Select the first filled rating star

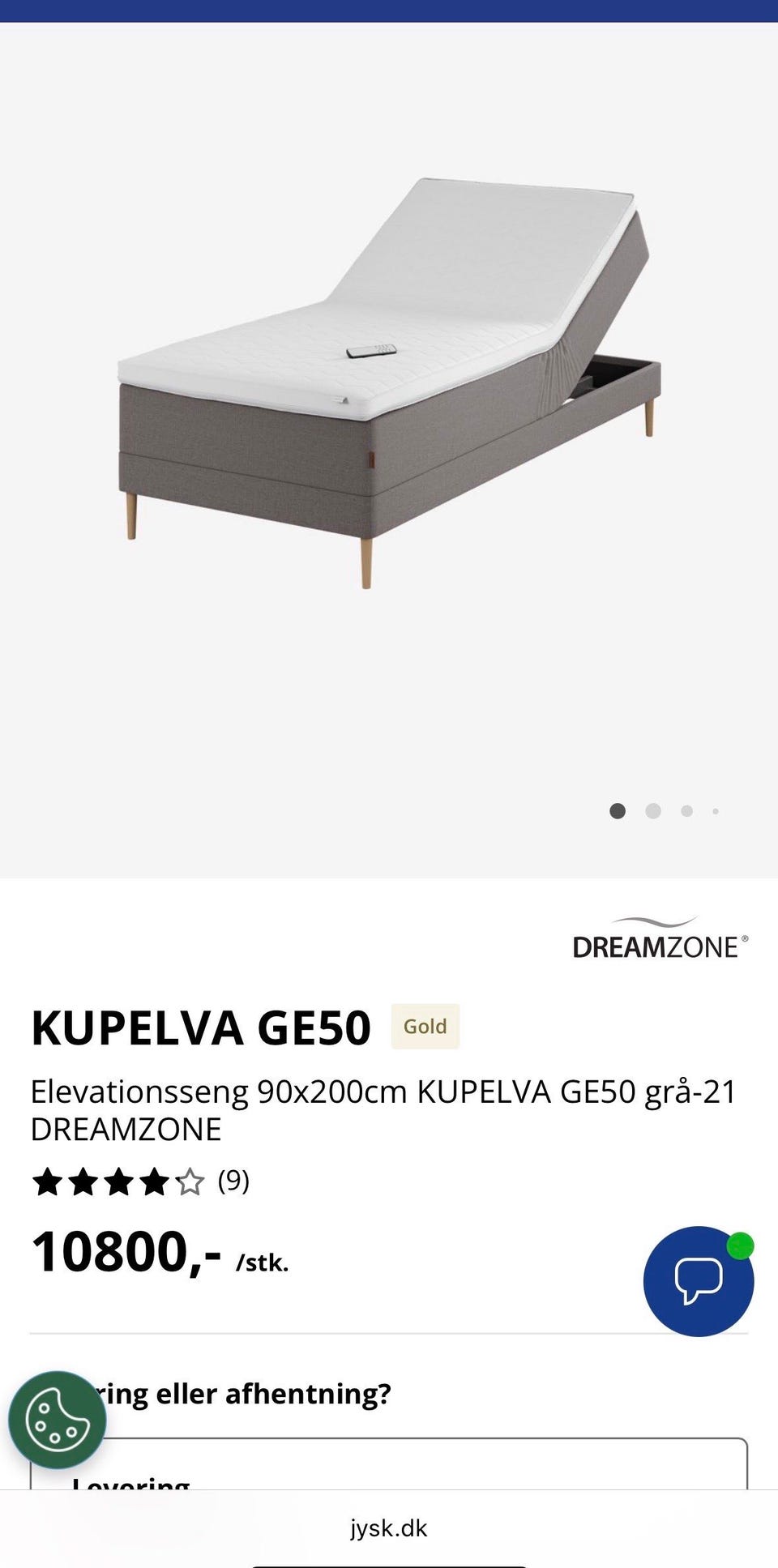pos(48,1182)
